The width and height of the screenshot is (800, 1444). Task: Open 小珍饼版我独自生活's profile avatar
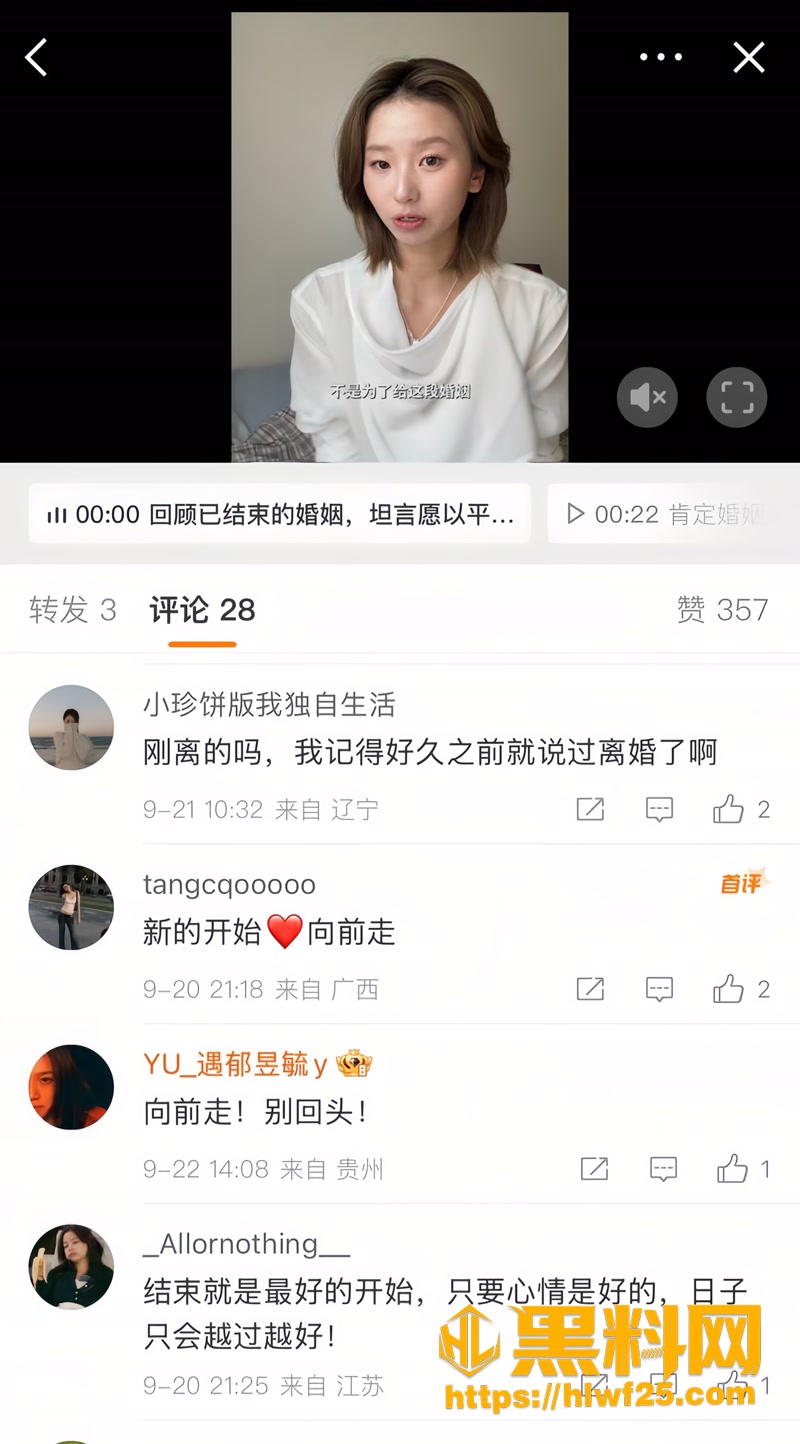coord(71,727)
